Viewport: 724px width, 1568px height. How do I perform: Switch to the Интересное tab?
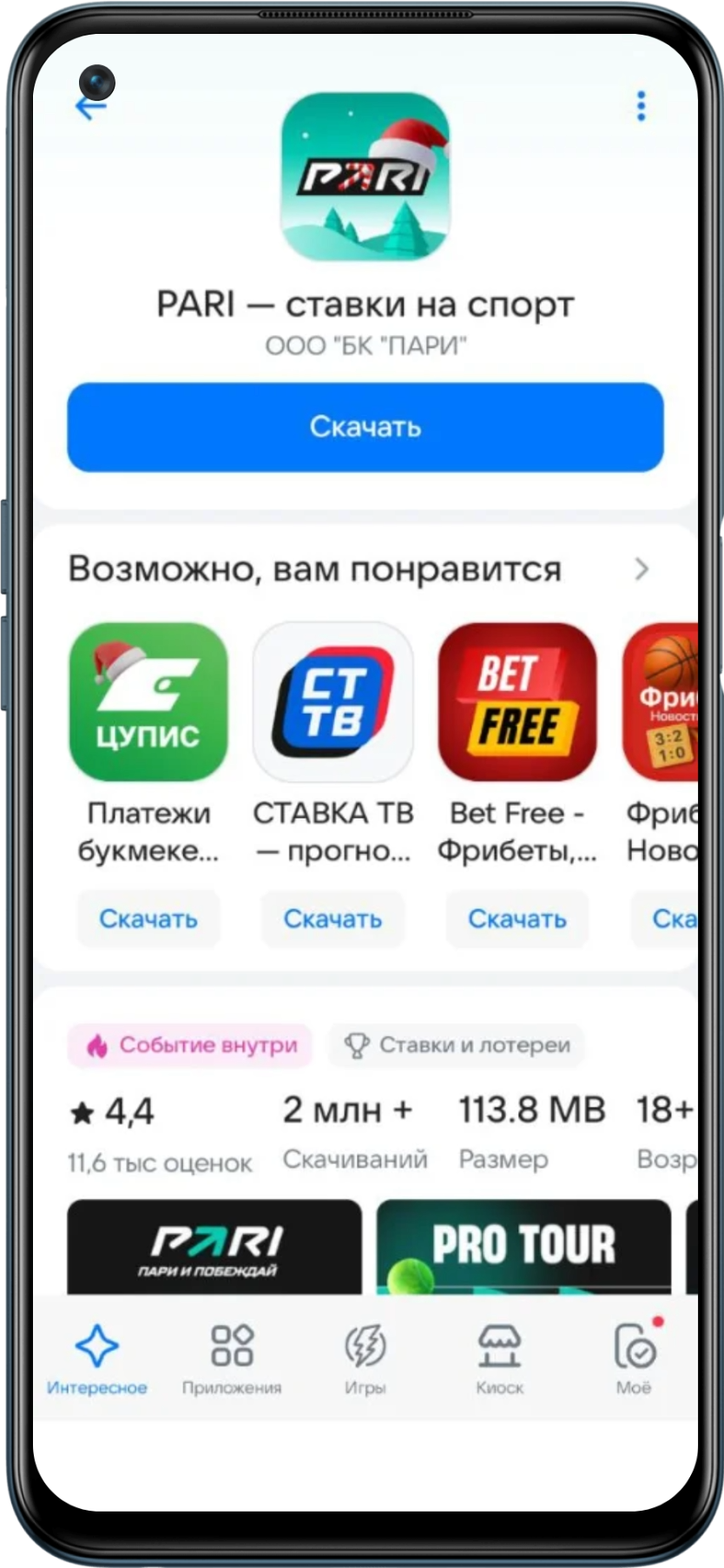96,1359
